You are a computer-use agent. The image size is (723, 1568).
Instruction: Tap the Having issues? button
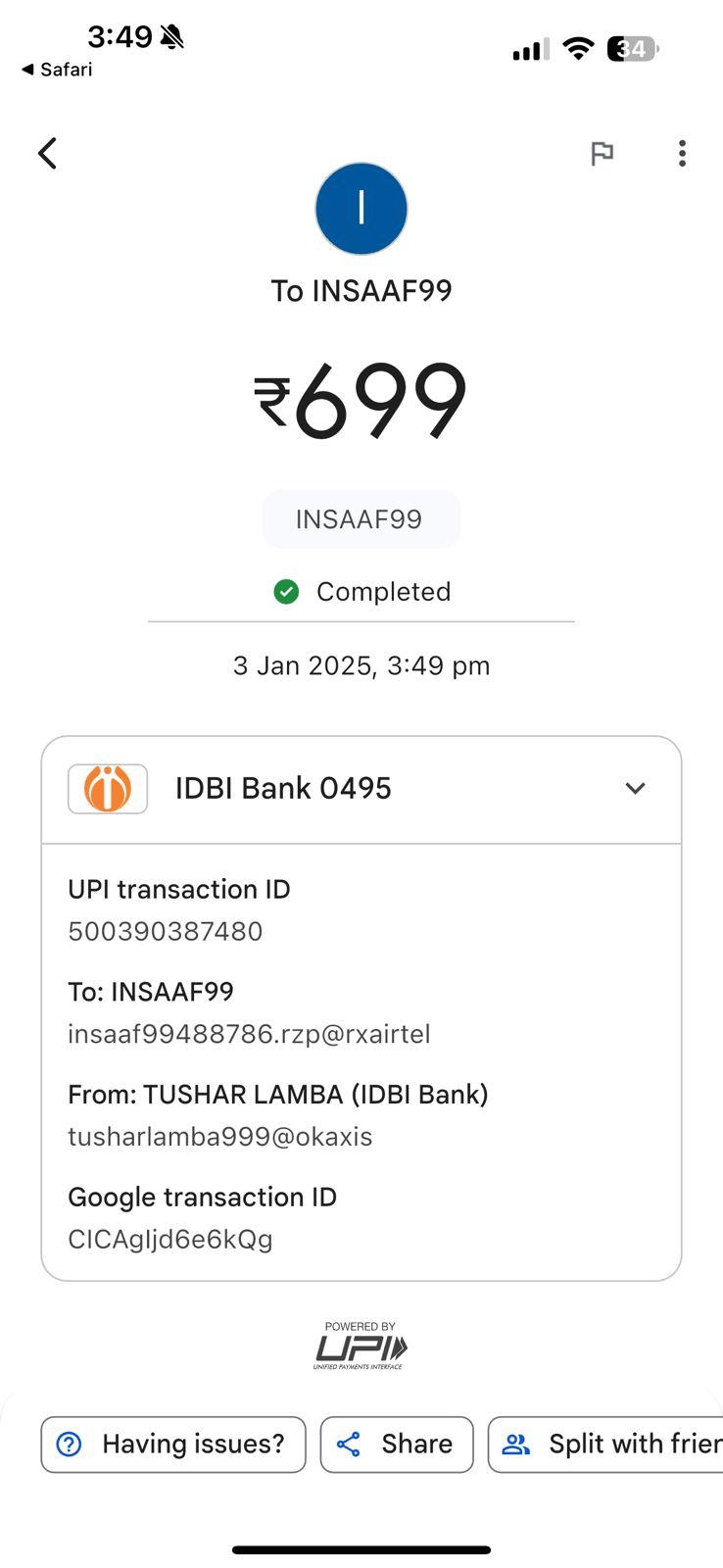pos(173,1445)
